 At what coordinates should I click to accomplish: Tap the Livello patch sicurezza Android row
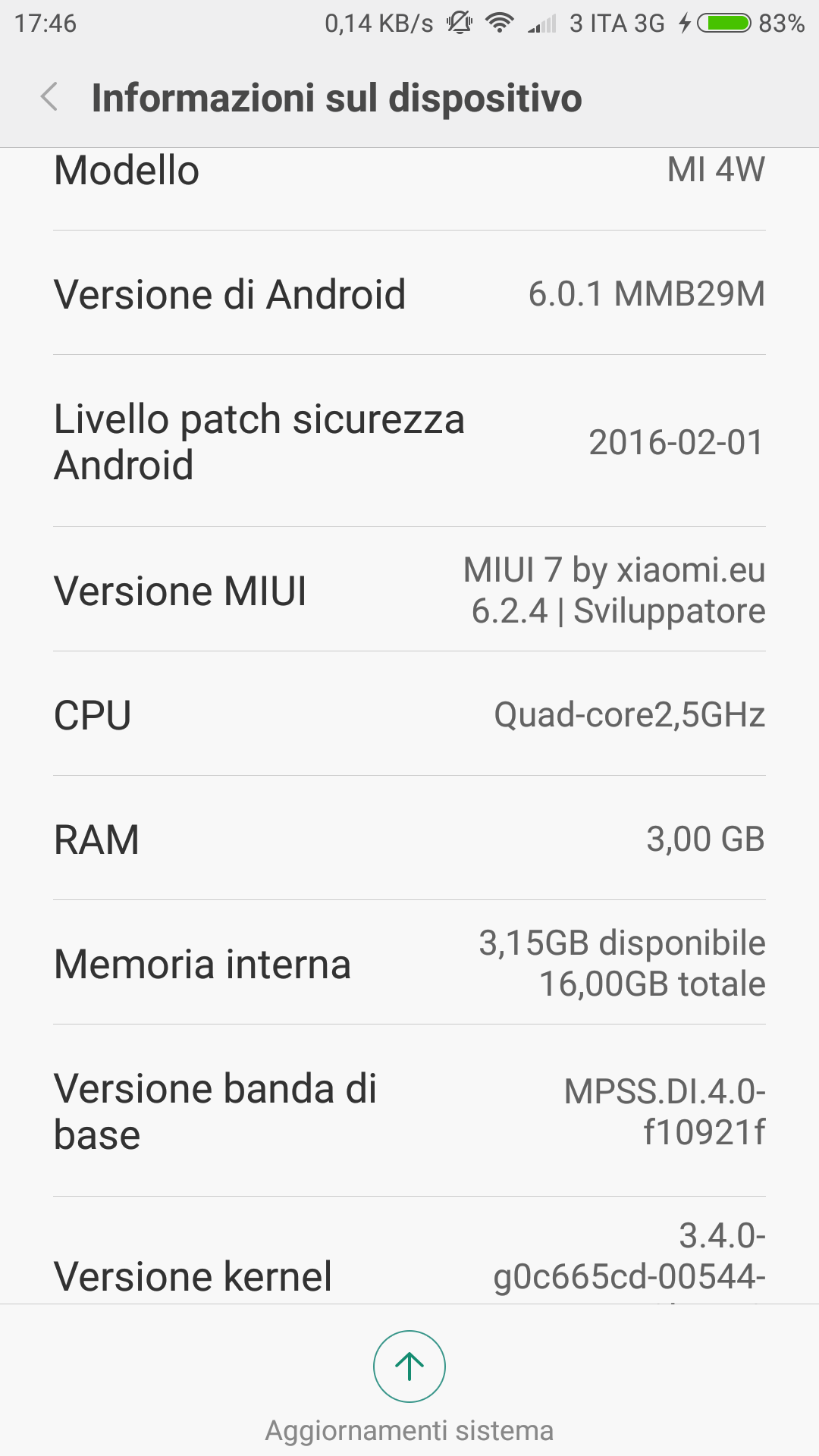click(409, 441)
